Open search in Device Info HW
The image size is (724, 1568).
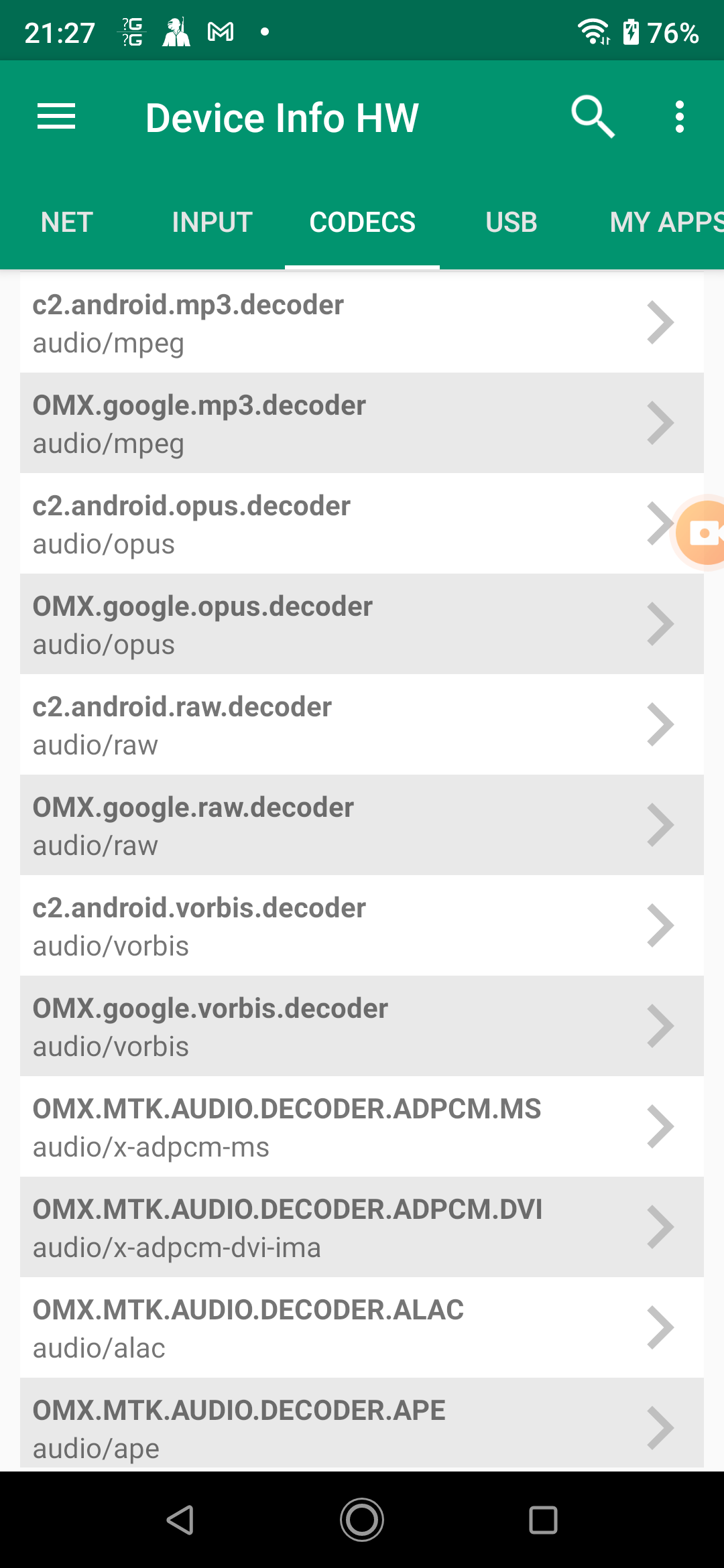[x=593, y=117]
